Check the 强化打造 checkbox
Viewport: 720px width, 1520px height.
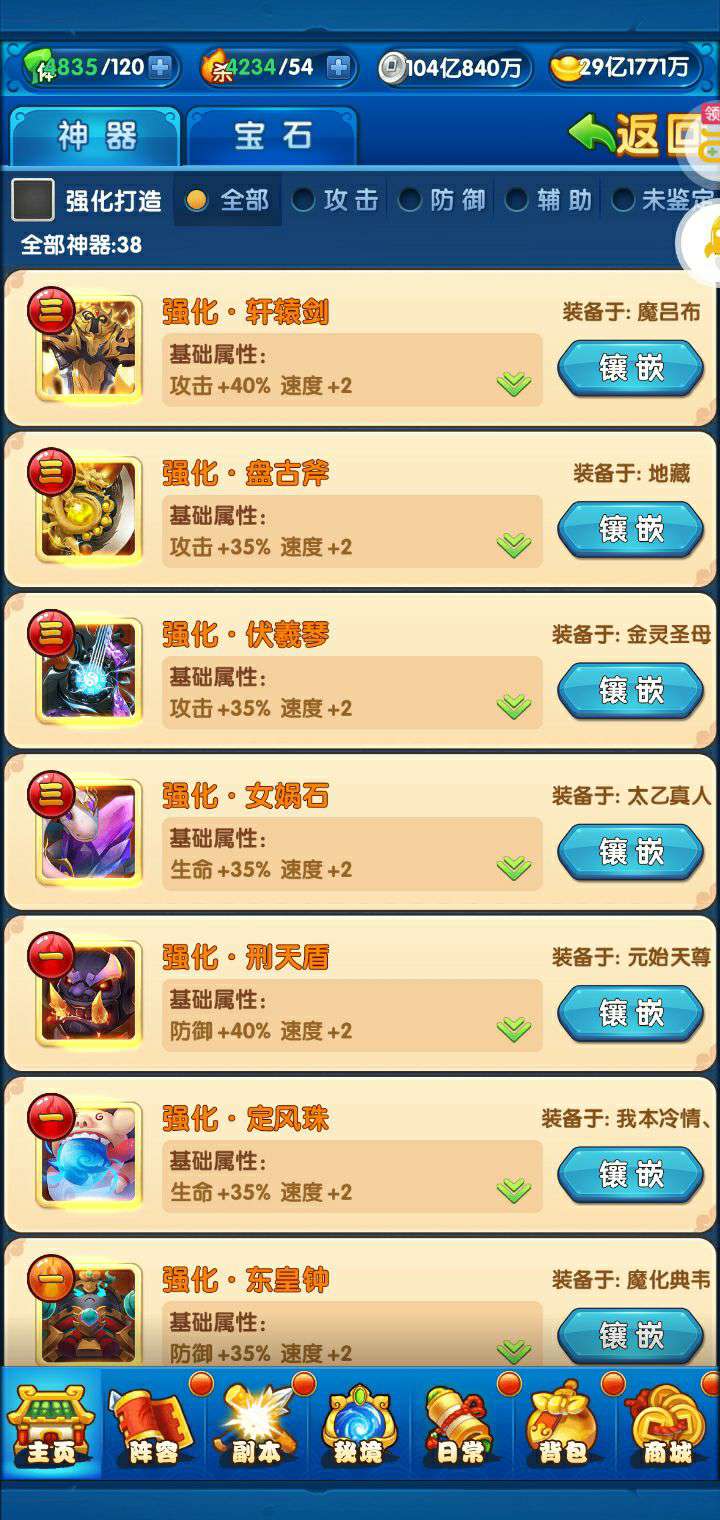pyautogui.click(x=32, y=200)
